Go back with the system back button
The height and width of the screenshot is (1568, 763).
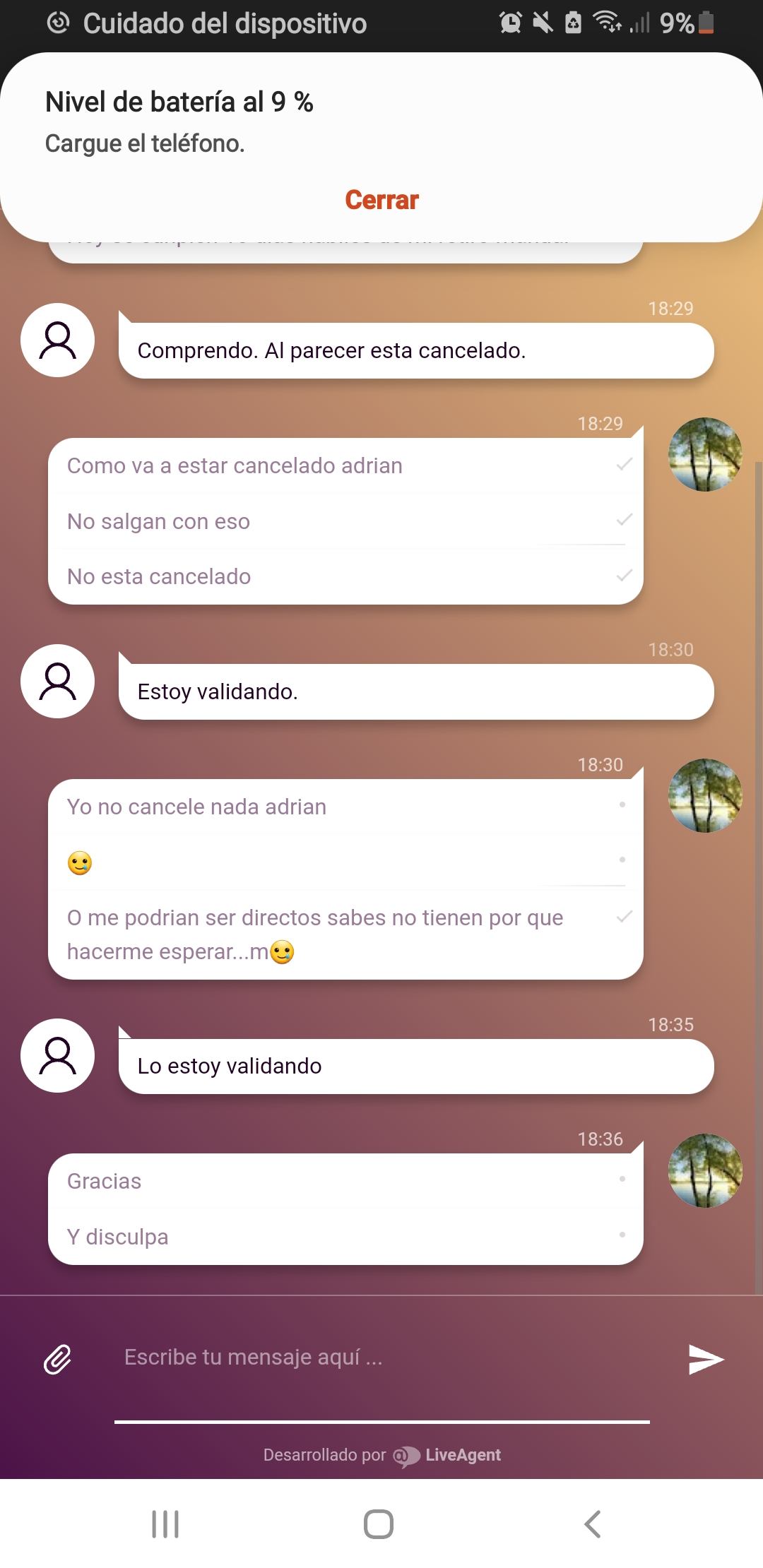[x=593, y=1524]
